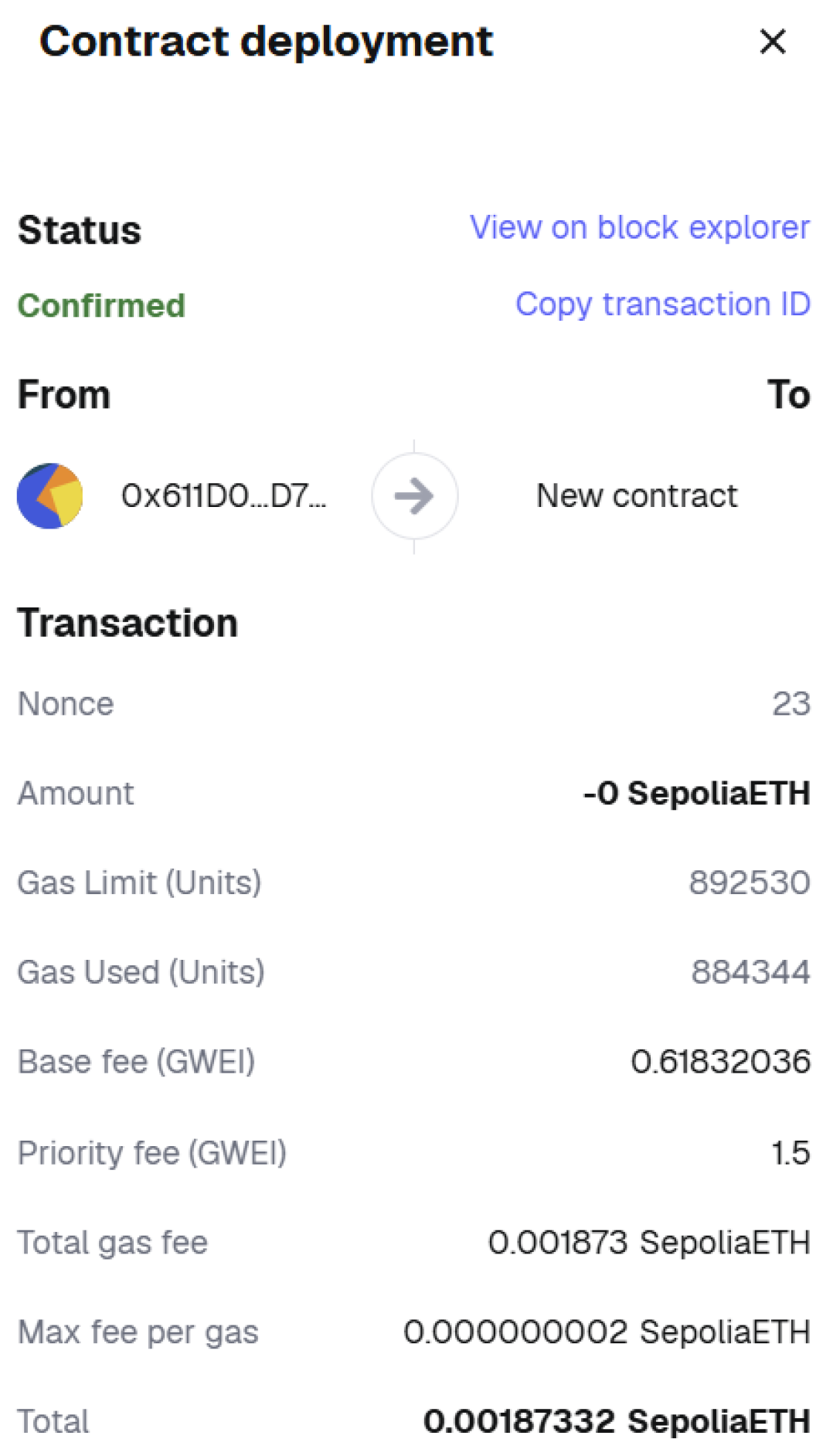833x1456 pixels.
Task: Copy the transaction ID
Action: [662, 304]
